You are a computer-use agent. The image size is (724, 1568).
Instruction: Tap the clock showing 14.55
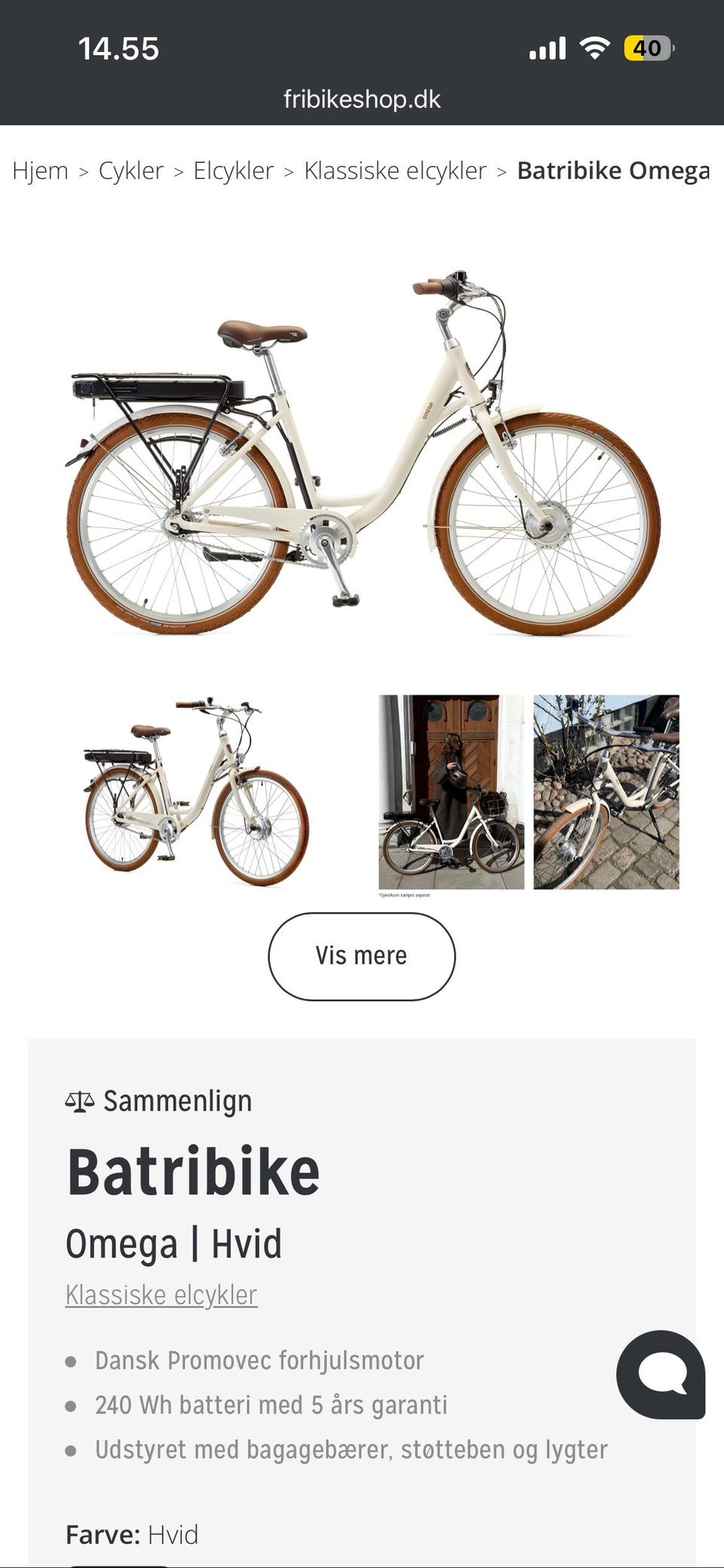tap(118, 48)
